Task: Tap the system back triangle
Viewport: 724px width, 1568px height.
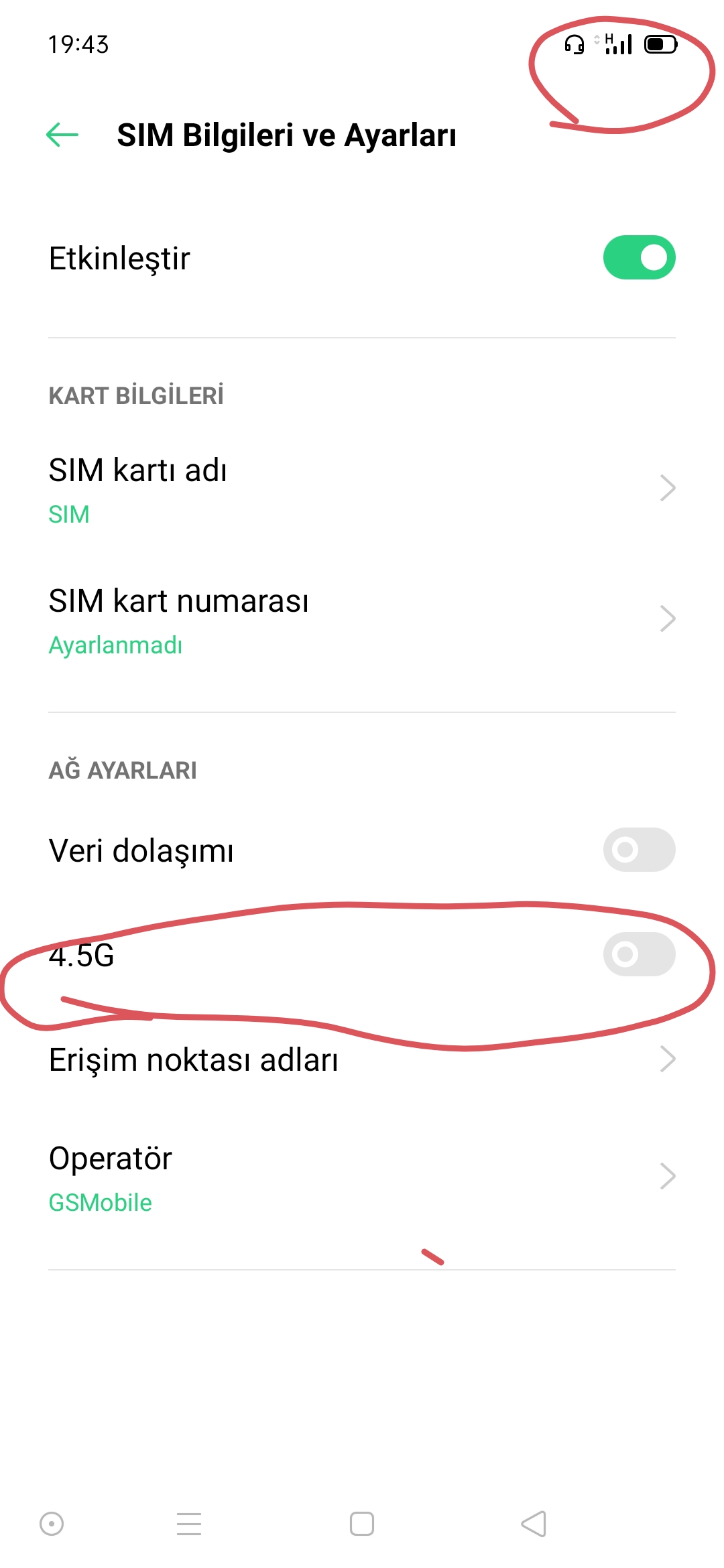Action: 534,1524
